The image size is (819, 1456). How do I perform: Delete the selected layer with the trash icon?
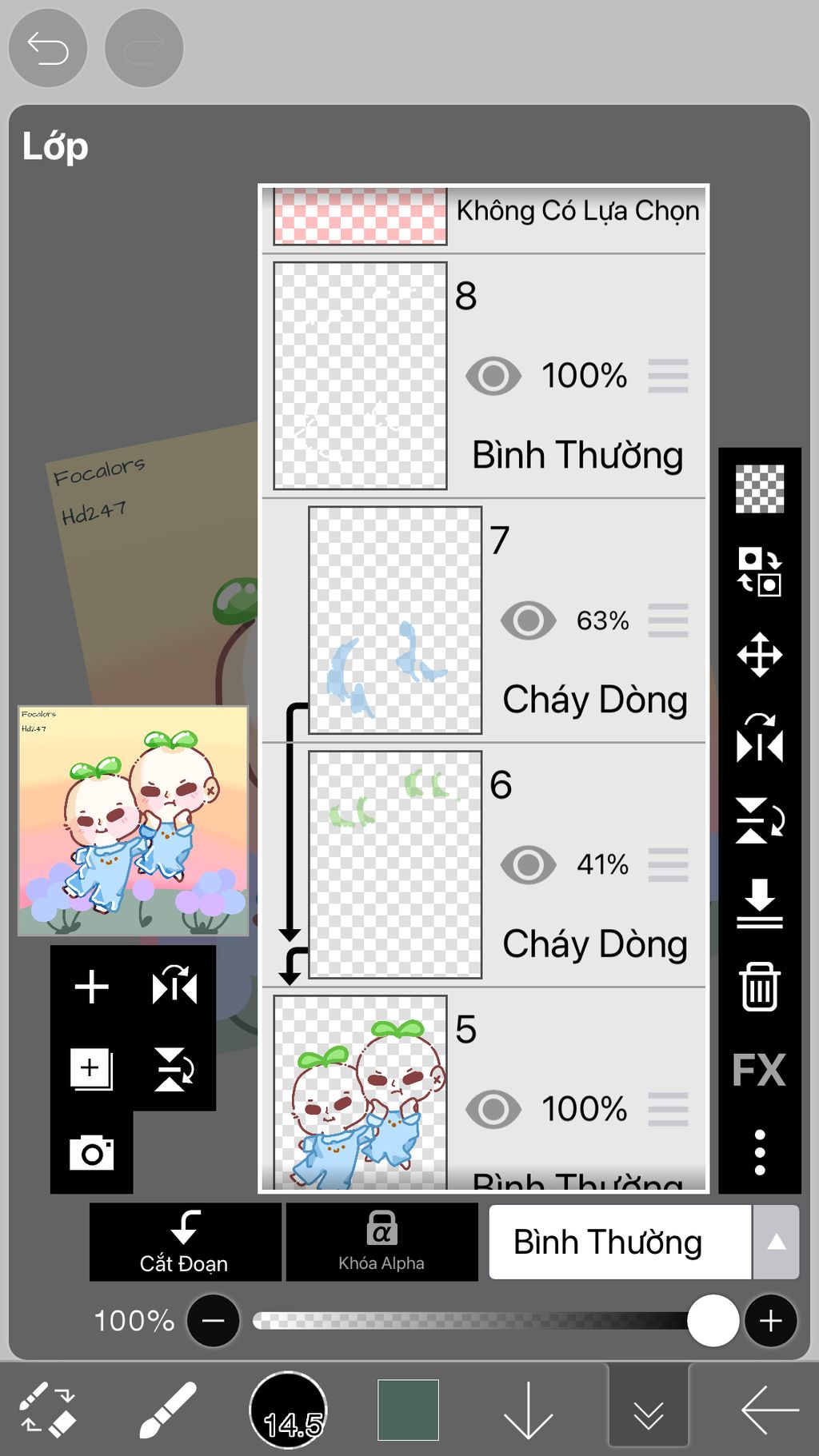coord(759,987)
